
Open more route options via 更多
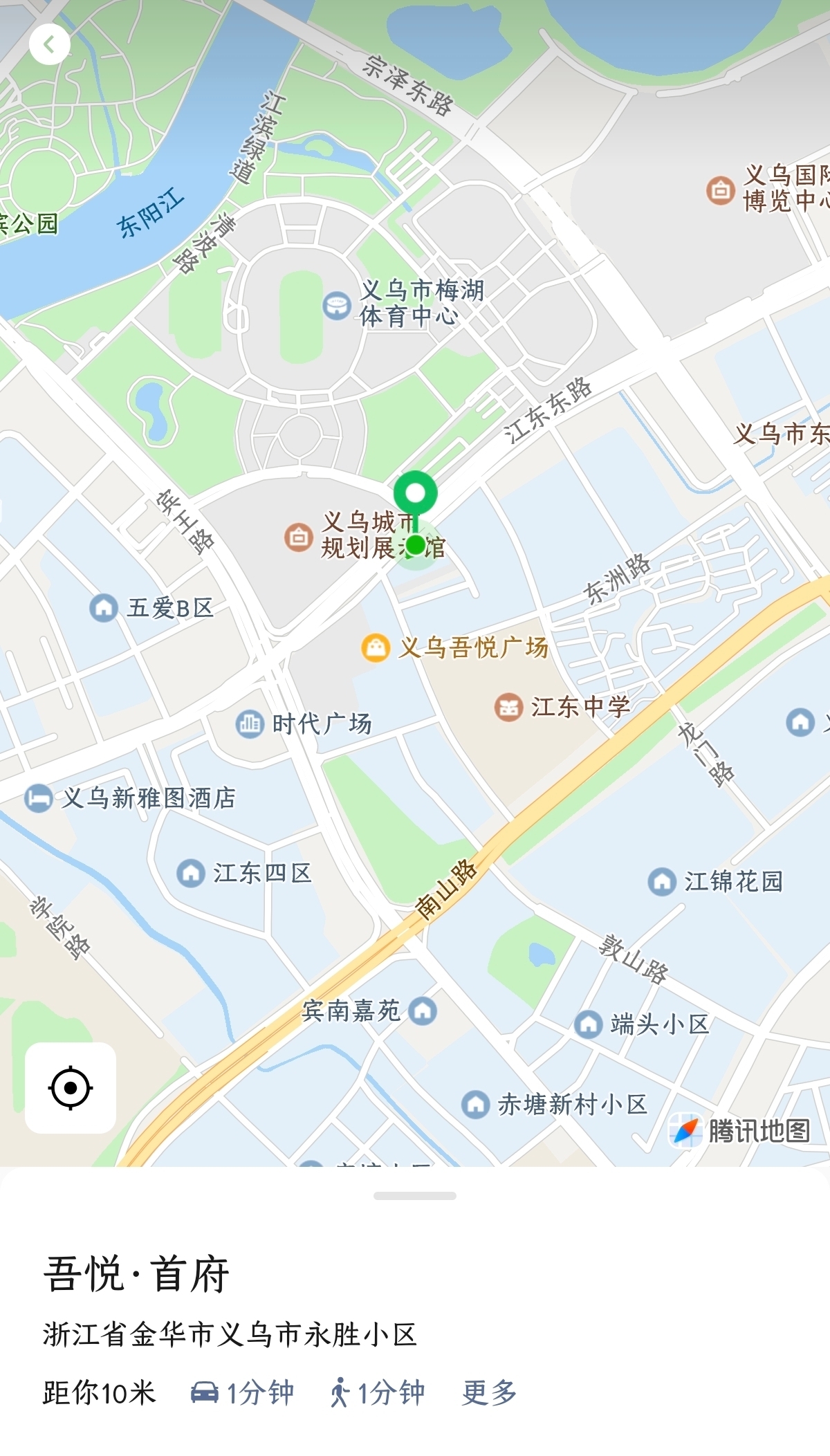(x=489, y=1392)
